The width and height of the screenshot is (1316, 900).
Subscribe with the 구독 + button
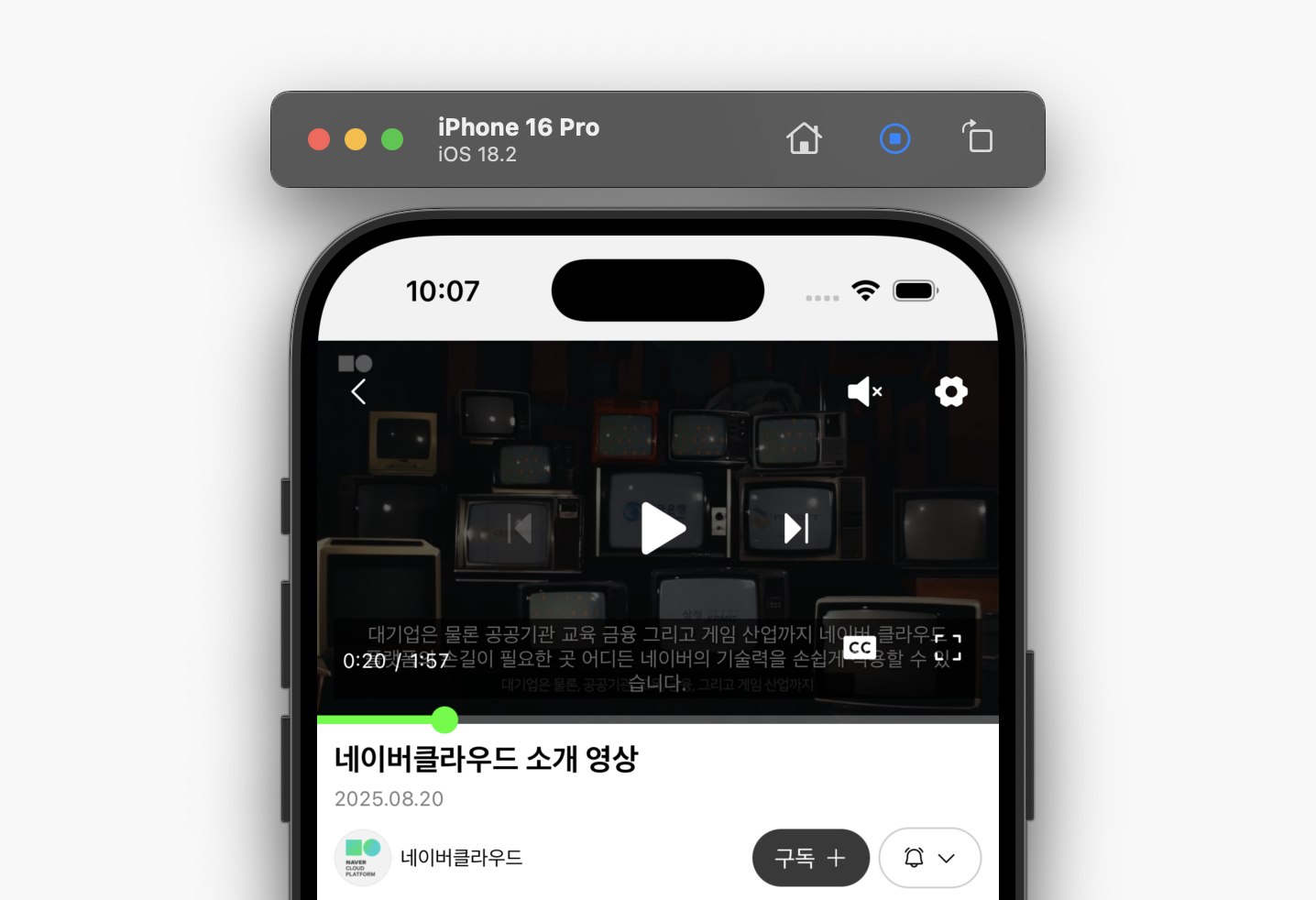[x=810, y=858]
